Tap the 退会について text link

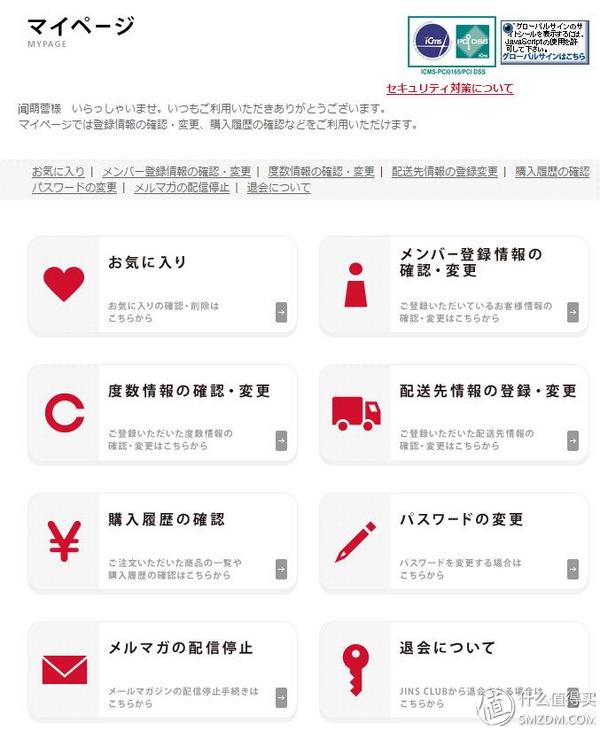pyautogui.click(x=278, y=188)
